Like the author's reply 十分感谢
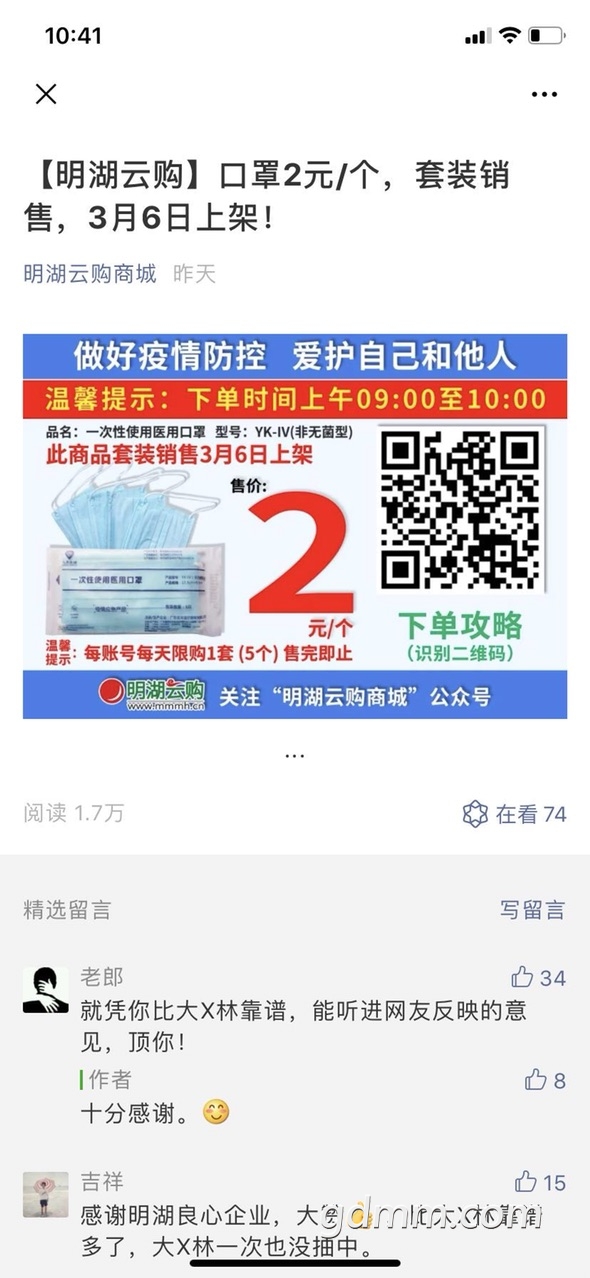Viewport: 590px width, 1278px height. (545, 1080)
